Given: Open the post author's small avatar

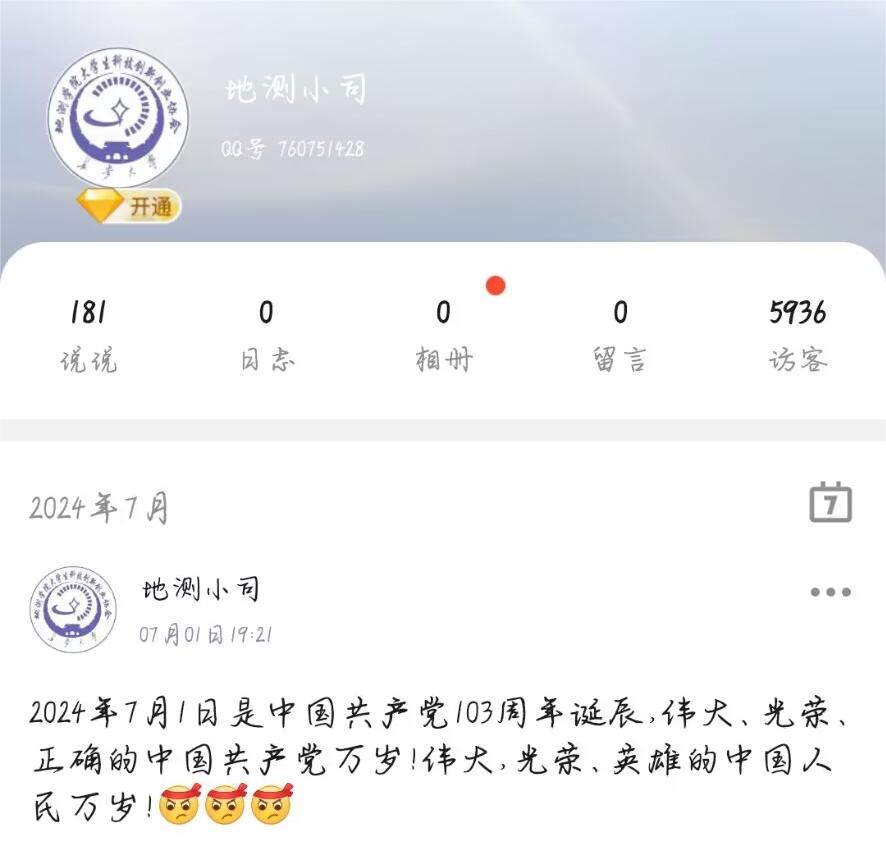Looking at the screenshot, I should click(x=73, y=609).
